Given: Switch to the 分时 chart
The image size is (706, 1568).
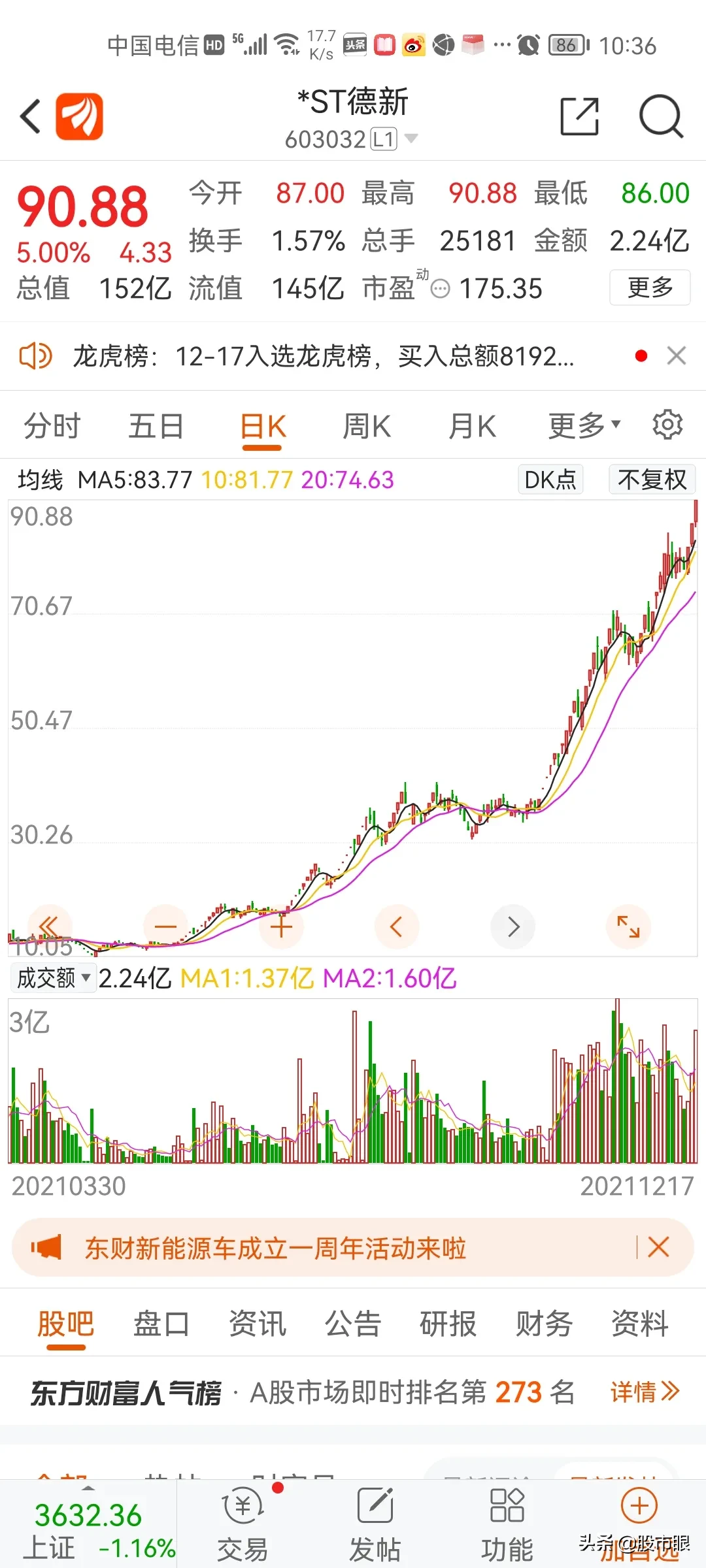Looking at the screenshot, I should (52, 427).
